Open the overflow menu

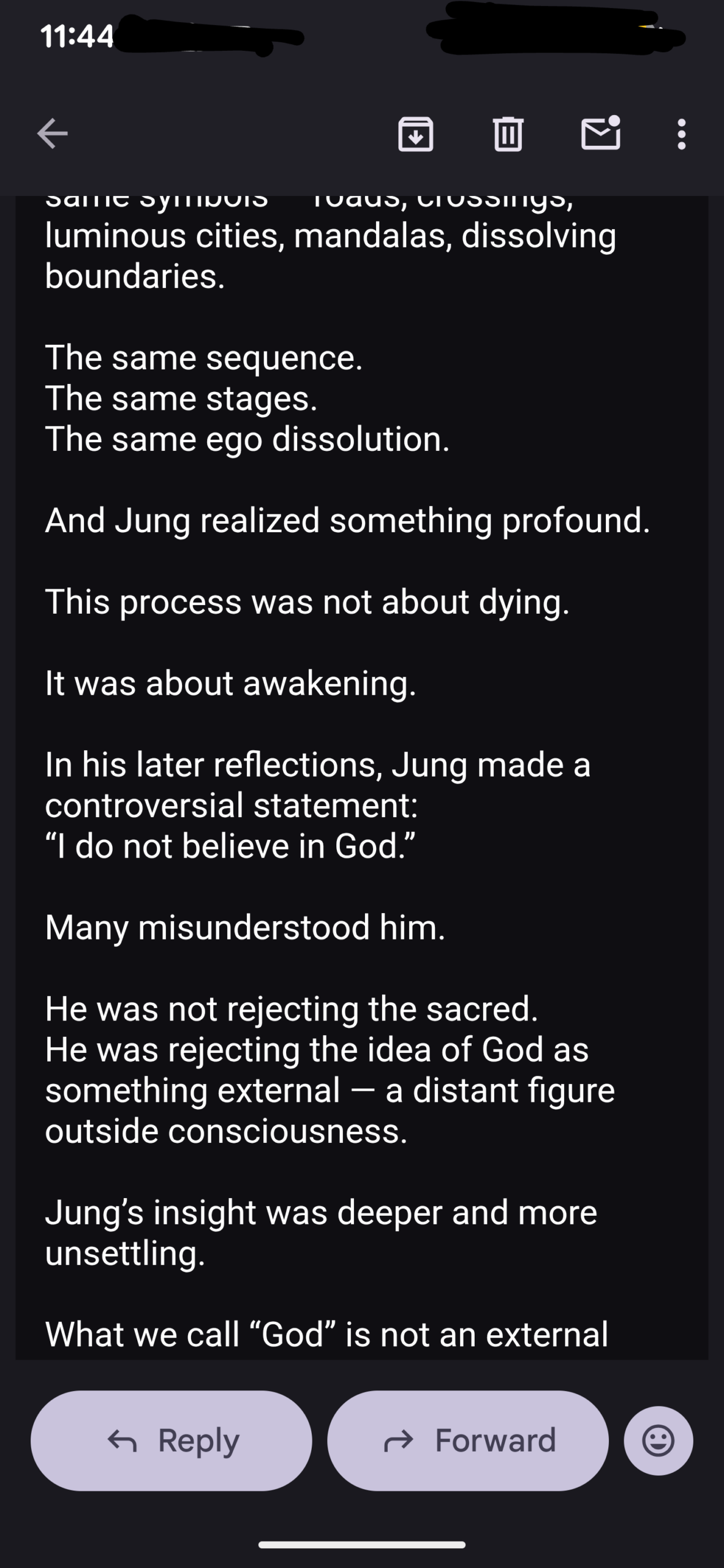(x=681, y=134)
